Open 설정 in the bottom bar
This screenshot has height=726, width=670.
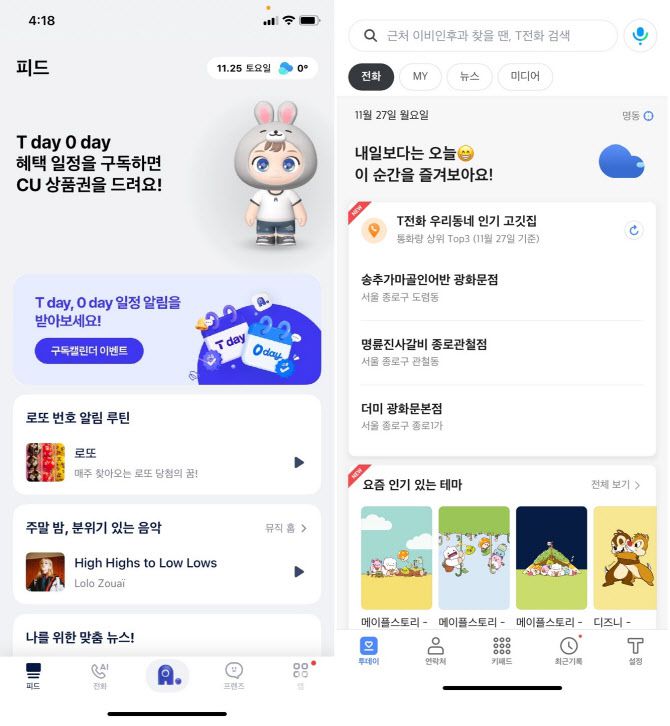tap(635, 651)
